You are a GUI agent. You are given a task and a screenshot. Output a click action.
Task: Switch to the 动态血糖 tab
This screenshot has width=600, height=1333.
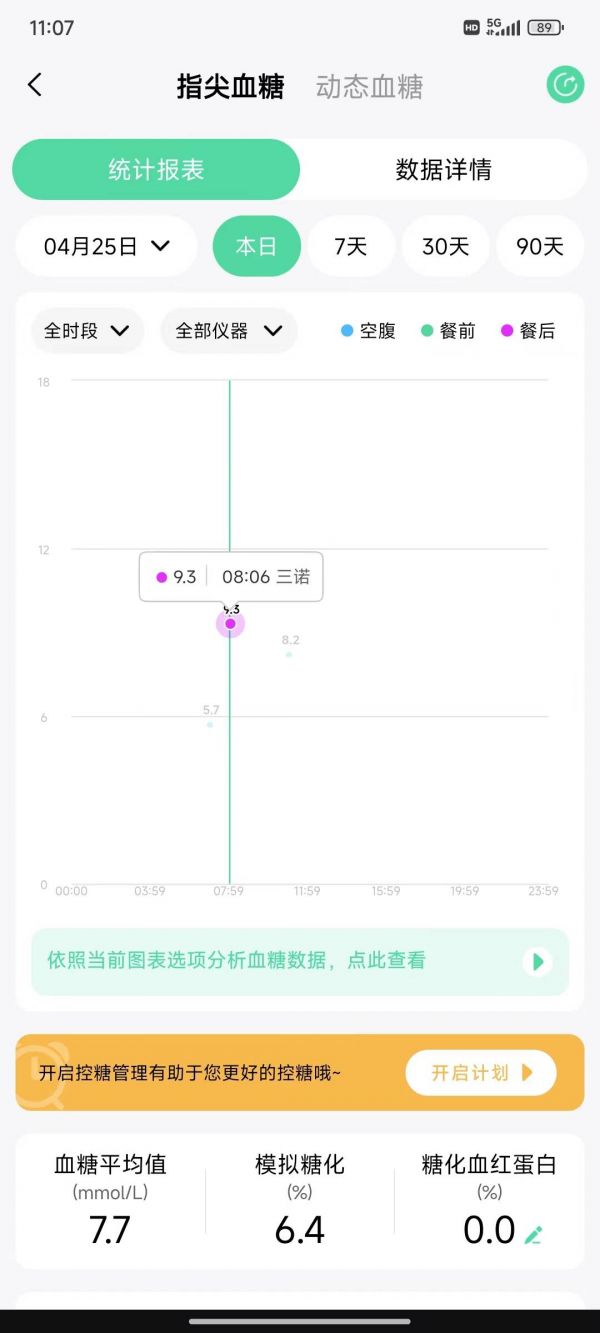[369, 87]
